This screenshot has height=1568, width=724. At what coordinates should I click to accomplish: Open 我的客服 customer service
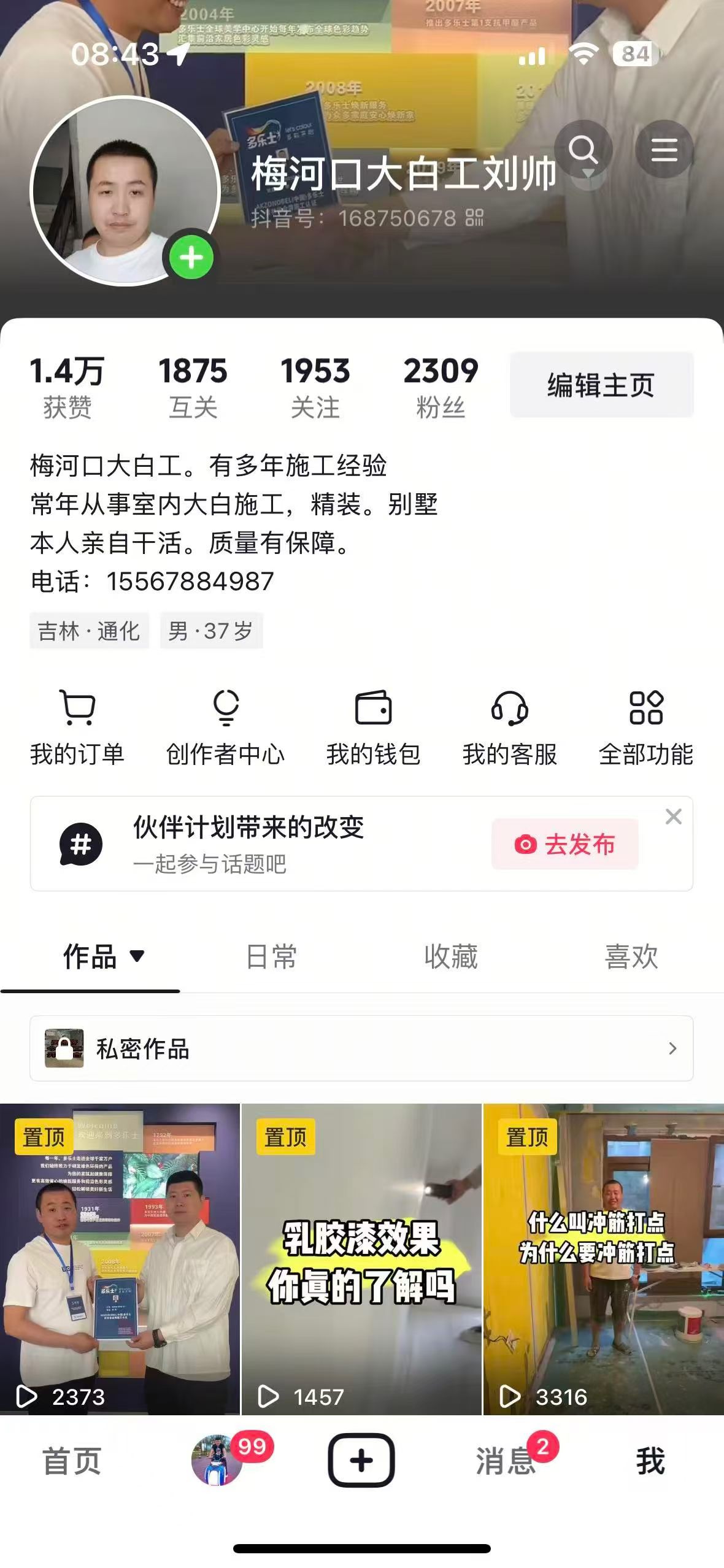pos(509,728)
